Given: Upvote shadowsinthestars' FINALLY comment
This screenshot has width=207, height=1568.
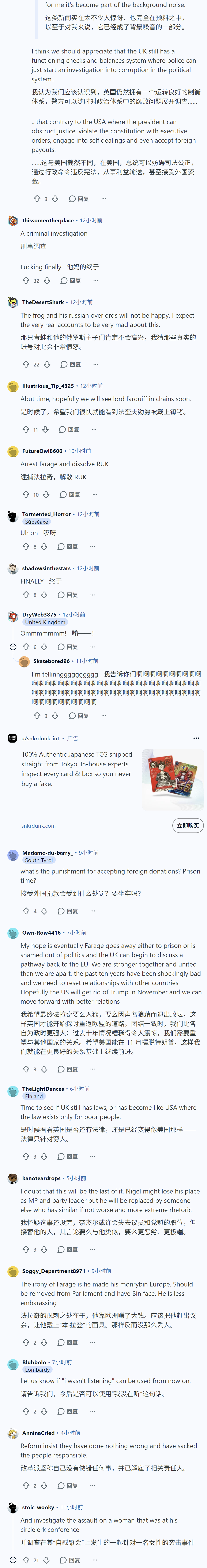Looking at the screenshot, I should [x=26, y=595].
